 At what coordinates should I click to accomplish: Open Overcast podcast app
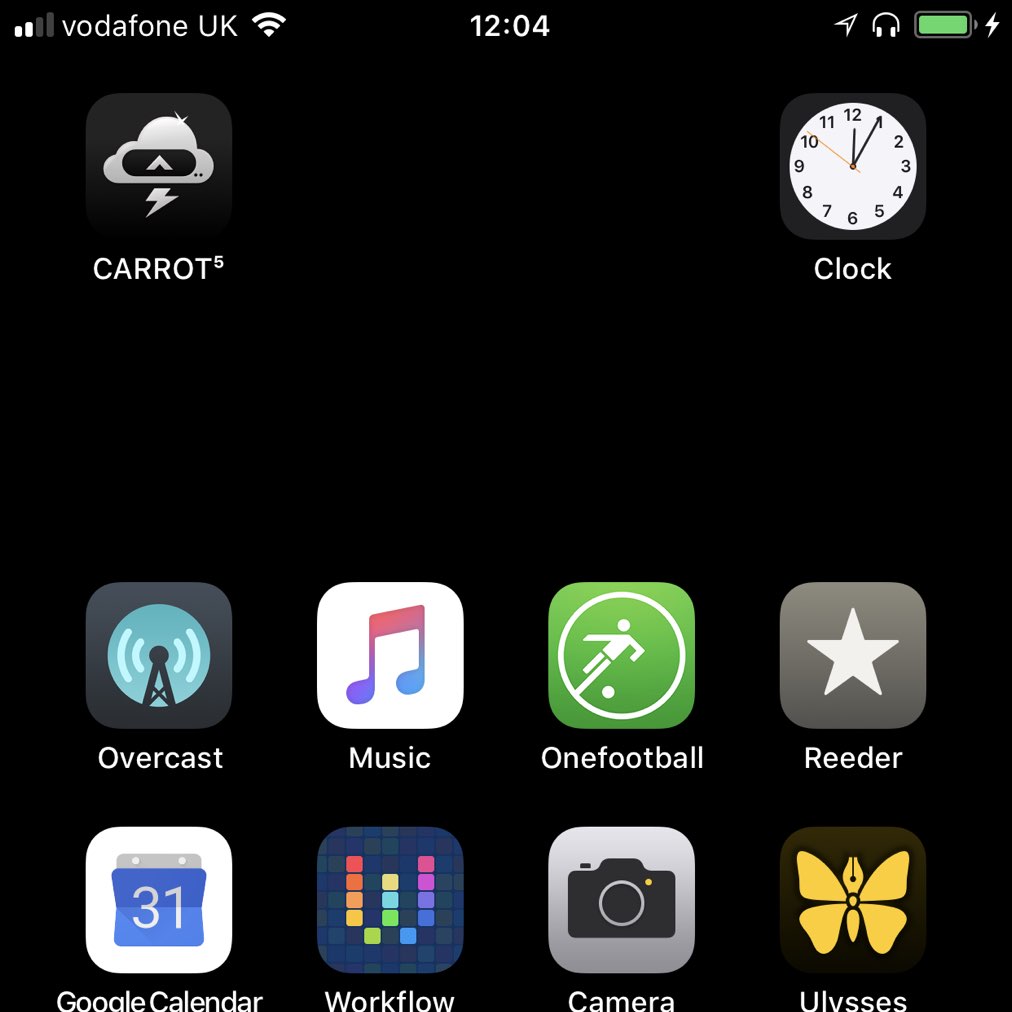[158, 655]
